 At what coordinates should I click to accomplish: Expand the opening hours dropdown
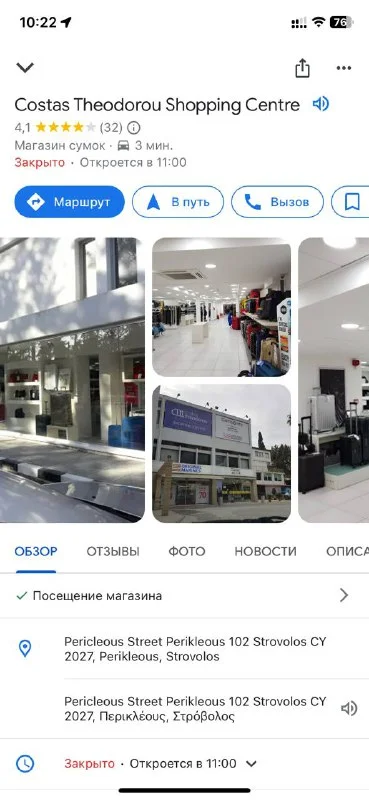pyautogui.click(x=251, y=764)
